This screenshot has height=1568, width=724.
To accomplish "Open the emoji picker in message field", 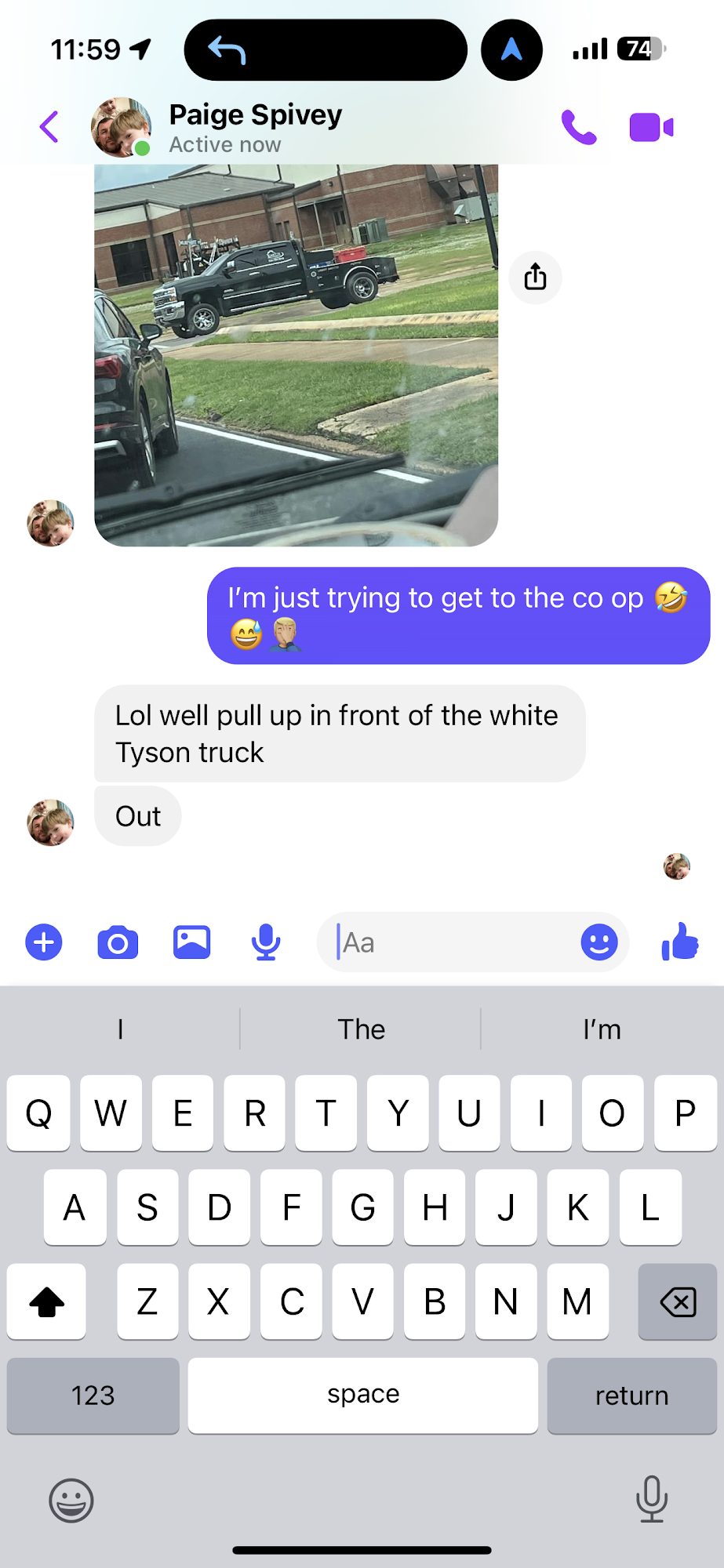I will (599, 942).
